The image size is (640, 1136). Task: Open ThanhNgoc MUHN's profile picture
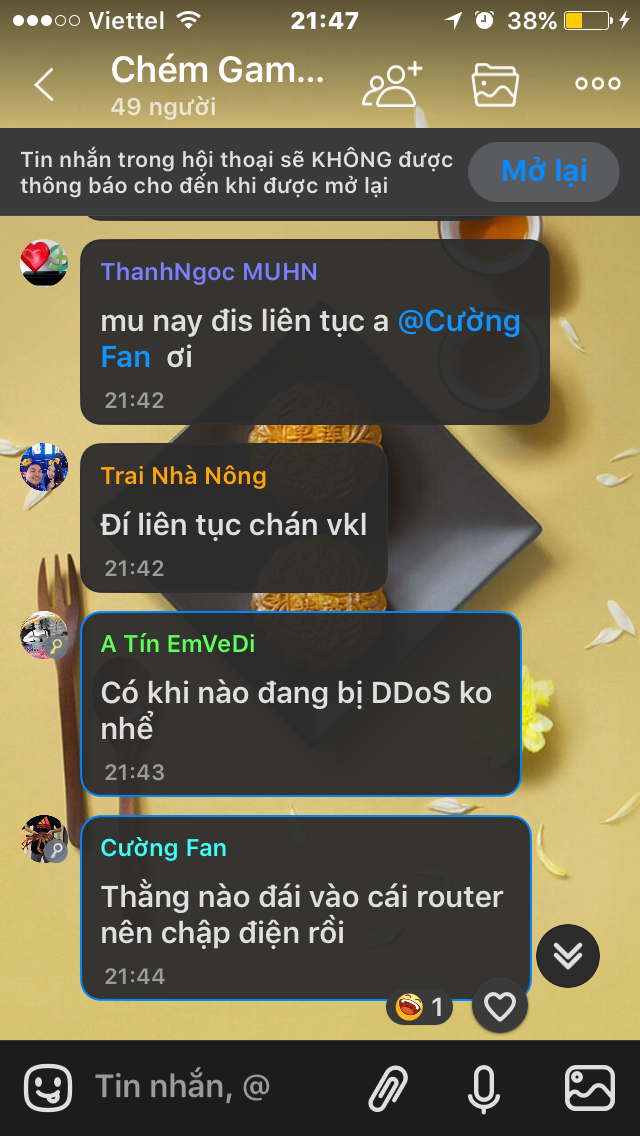tap(44, 263)
